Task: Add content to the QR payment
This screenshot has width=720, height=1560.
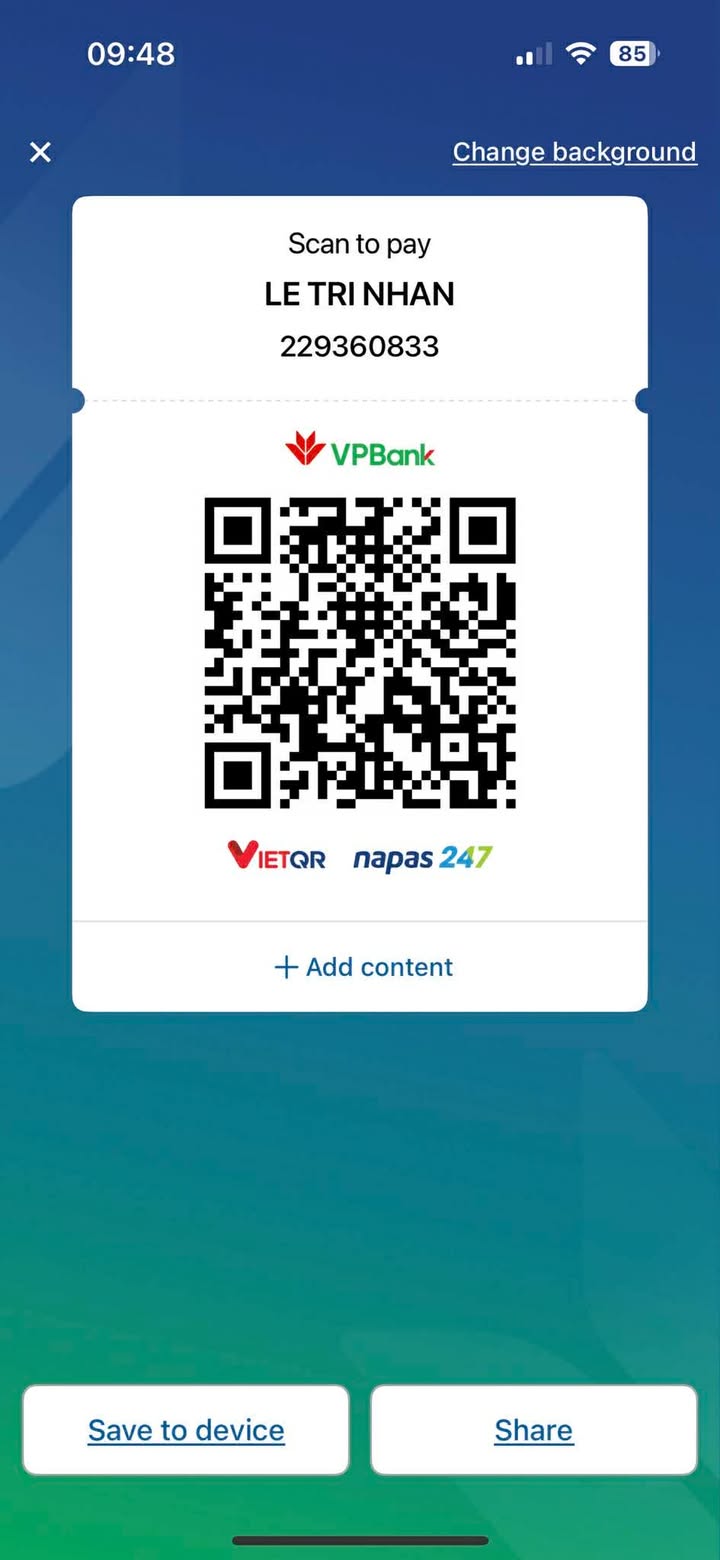Action: click(363, 967)
